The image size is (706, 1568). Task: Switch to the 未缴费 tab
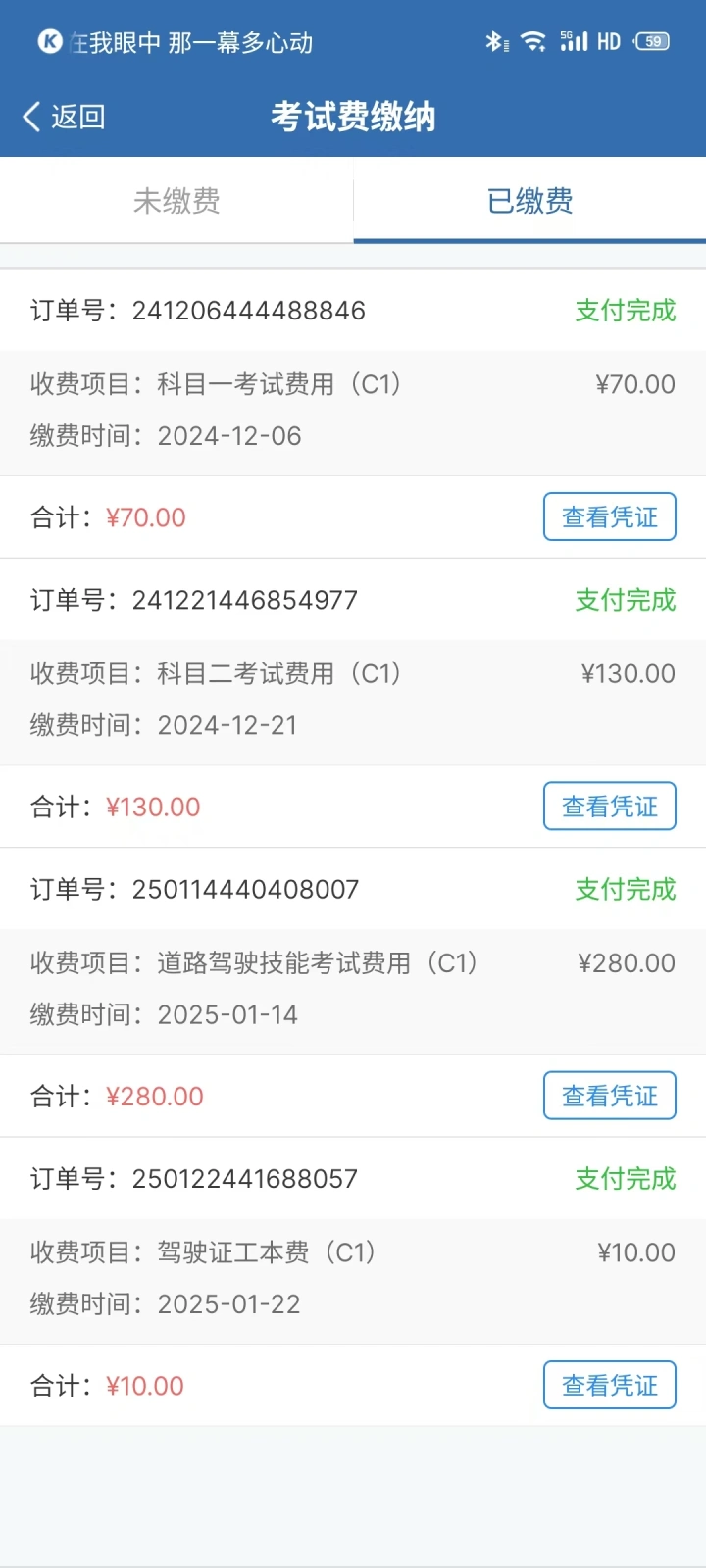[x=176, y=201]
